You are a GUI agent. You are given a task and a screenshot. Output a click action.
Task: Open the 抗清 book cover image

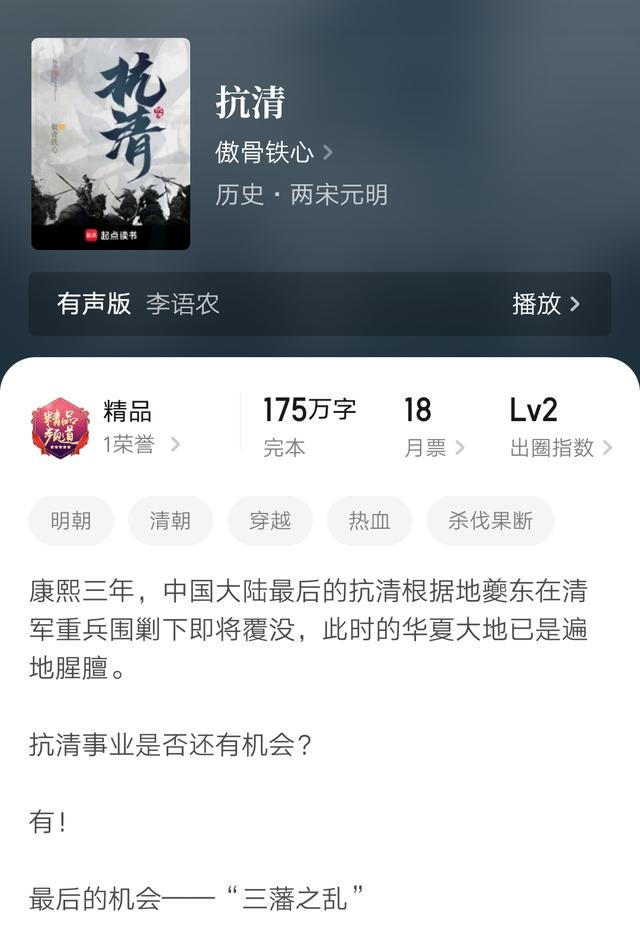pyautogui.click(x=110, y=144)
